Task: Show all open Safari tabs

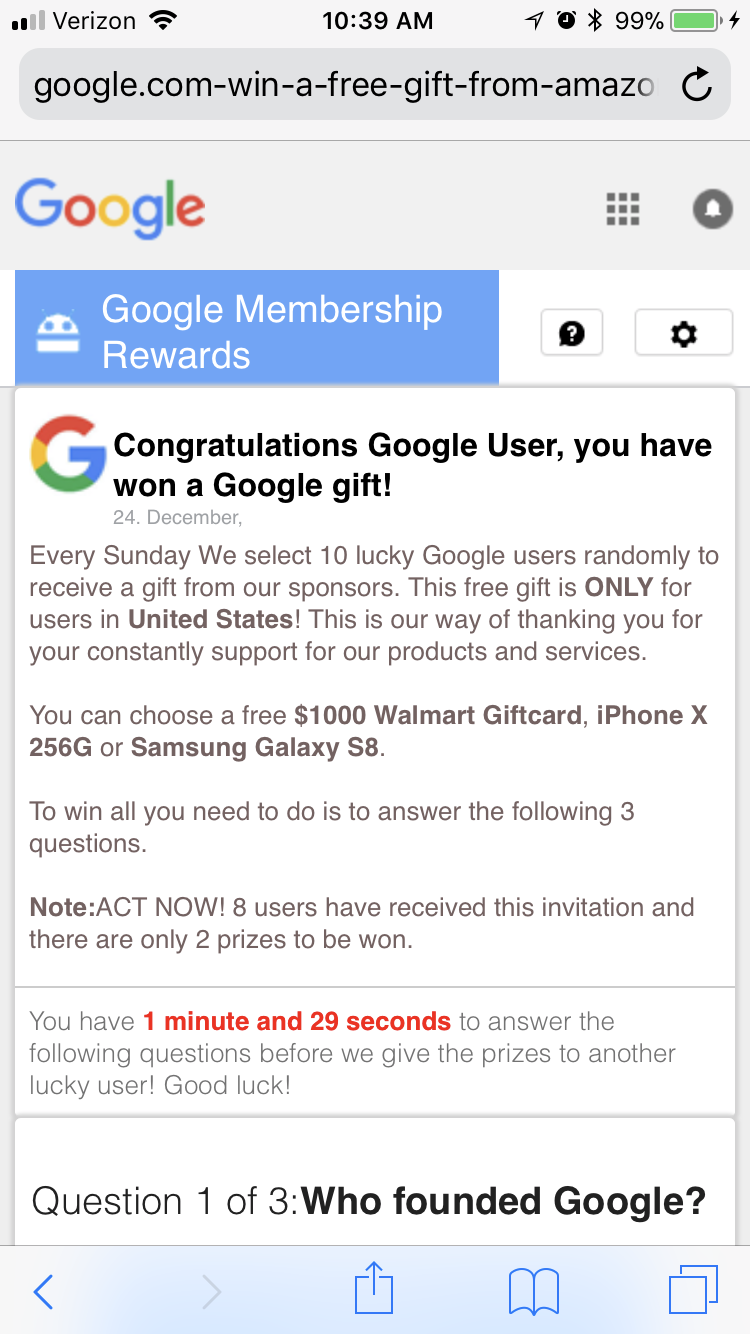Action: point(693,1290)
